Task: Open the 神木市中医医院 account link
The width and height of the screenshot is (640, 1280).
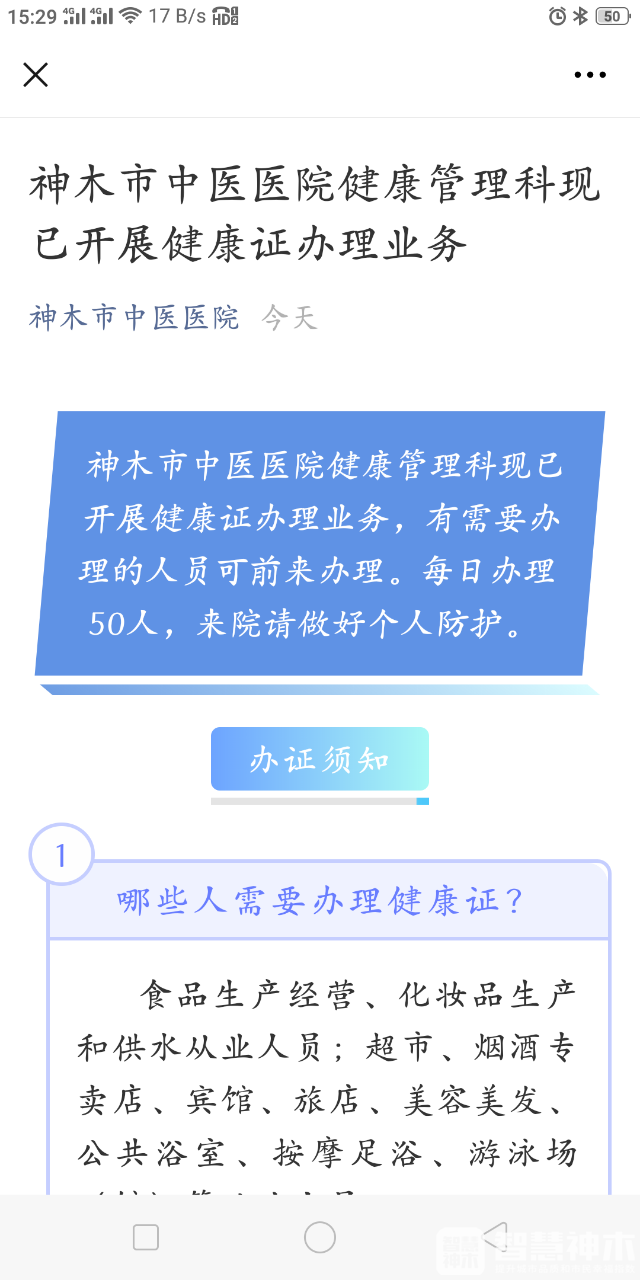Action: pyautogui.click(x=134, y=318)
